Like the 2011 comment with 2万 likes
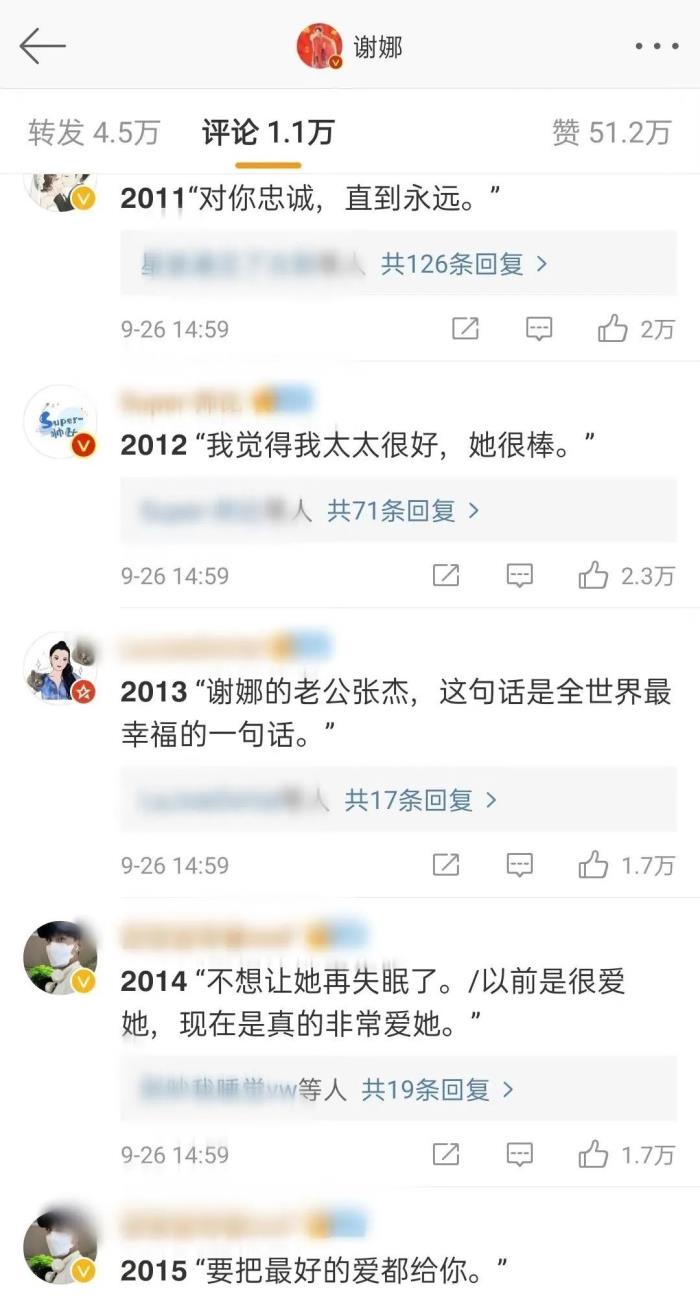The width and height of the screenshot is (700, 1296). (x=613, y=328)
